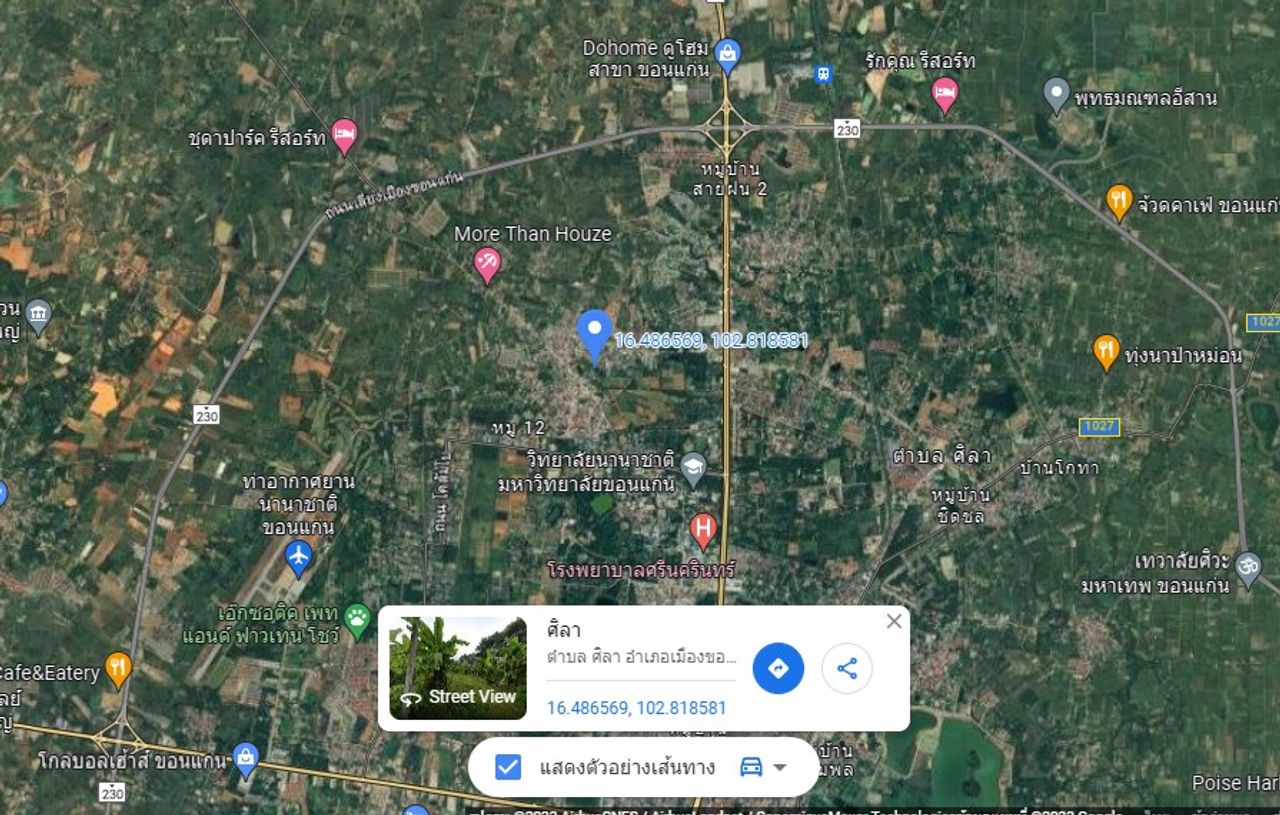Close the ศิลา info card
The width and height of the screenshot is (1280, 815).
point(894,621)
